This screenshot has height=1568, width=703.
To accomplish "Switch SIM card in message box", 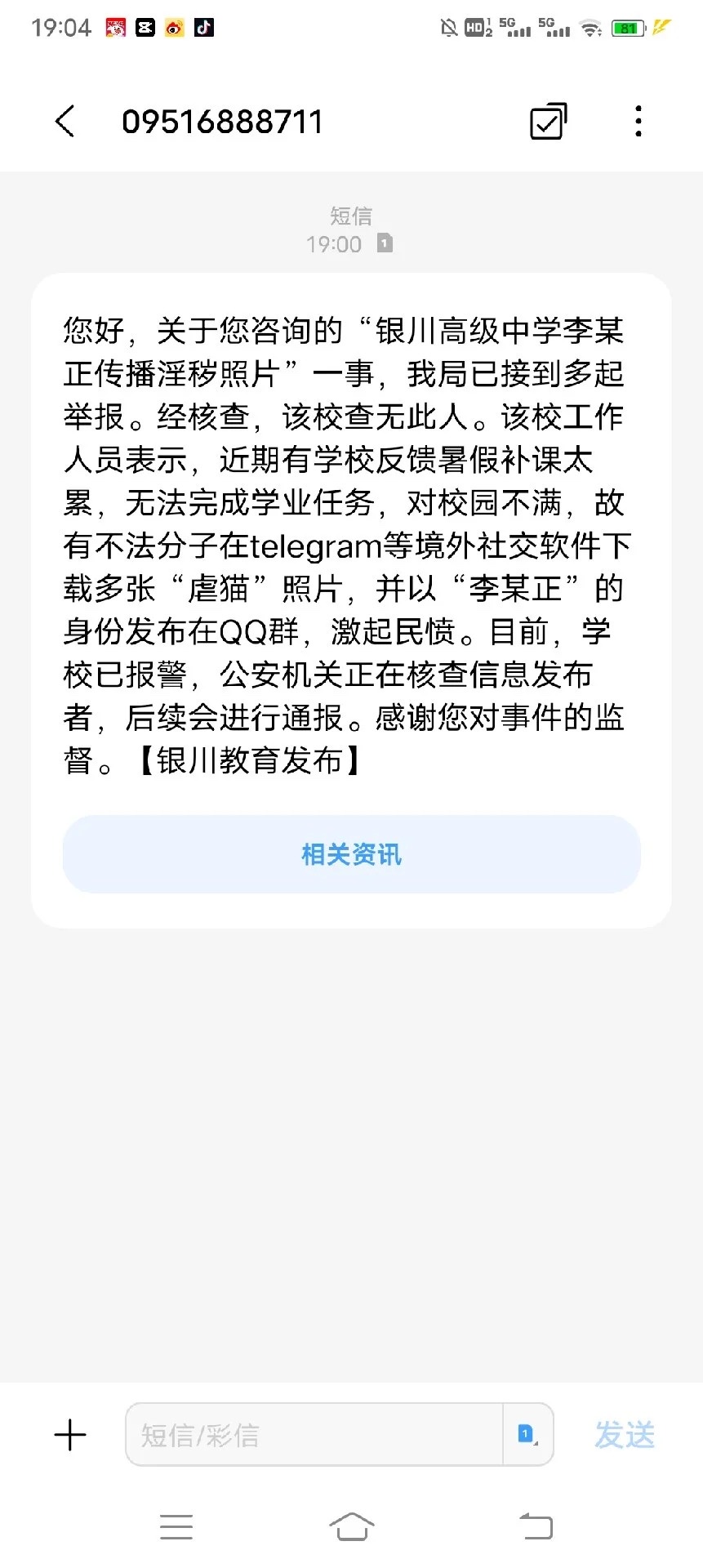I will click(527, 1434).
